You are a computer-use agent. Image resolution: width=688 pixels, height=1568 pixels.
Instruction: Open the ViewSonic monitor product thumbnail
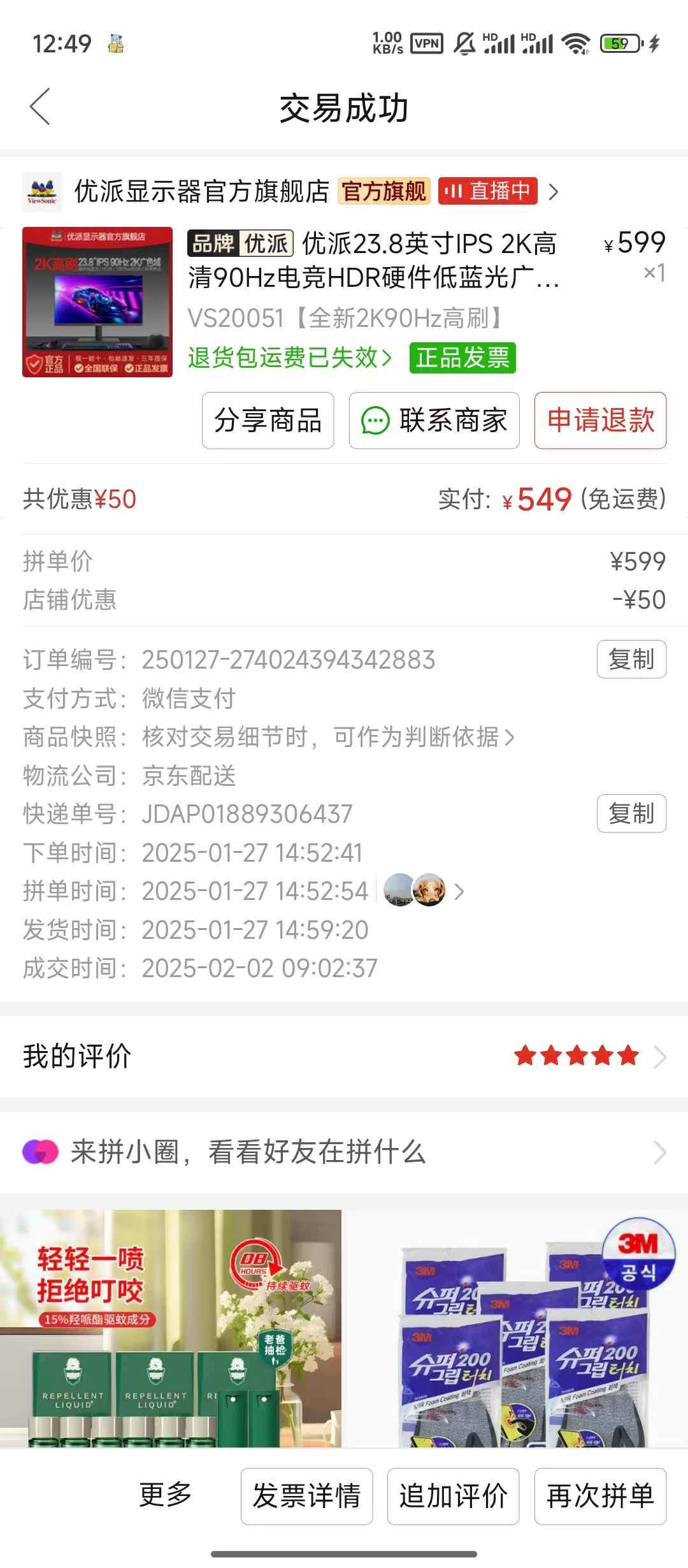[x=97, y=302]
